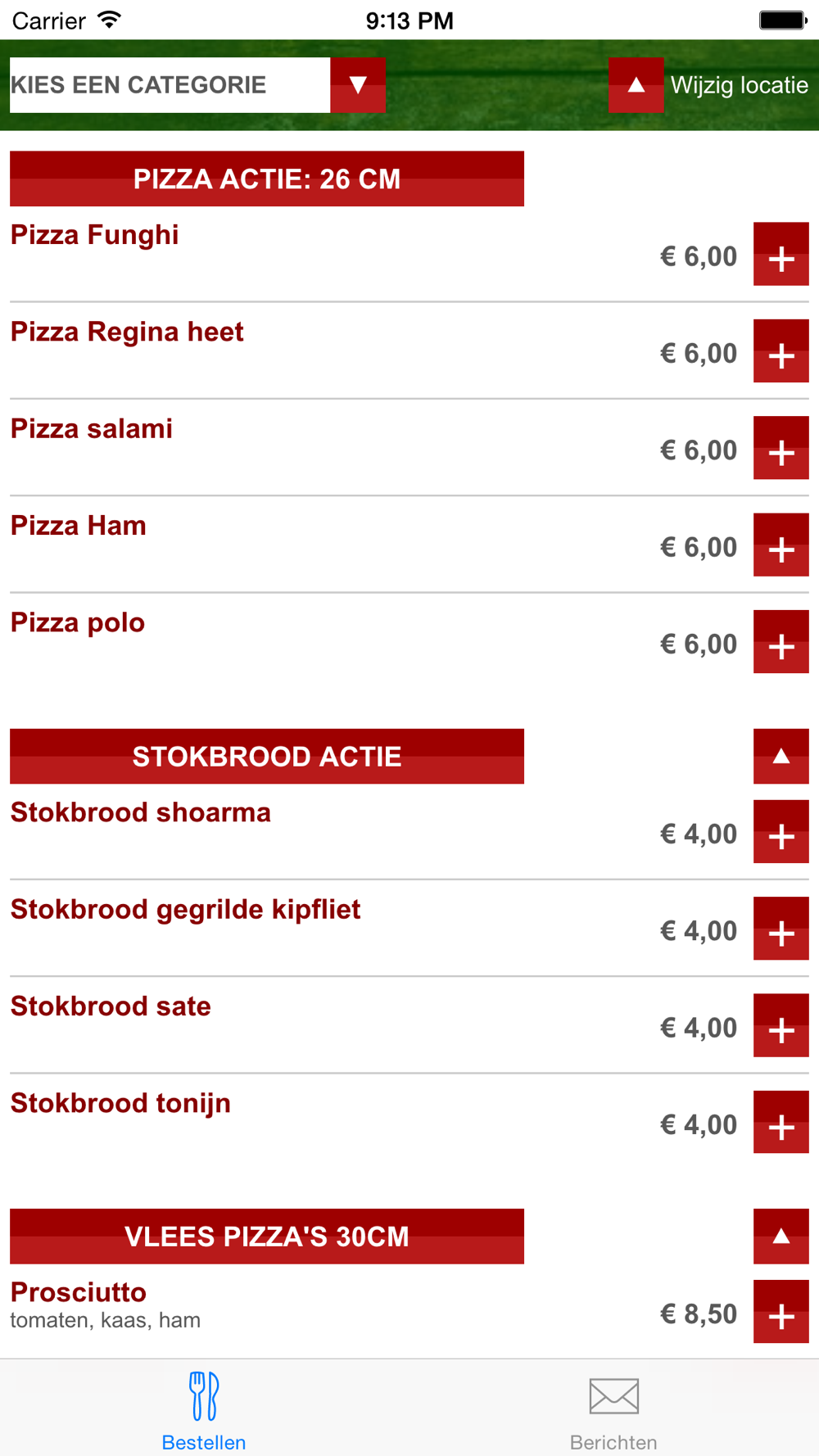Tap Wijzig locatie to change location
Image resolution: width=819 pixels, height=1456 pixels.
point(709,85)
